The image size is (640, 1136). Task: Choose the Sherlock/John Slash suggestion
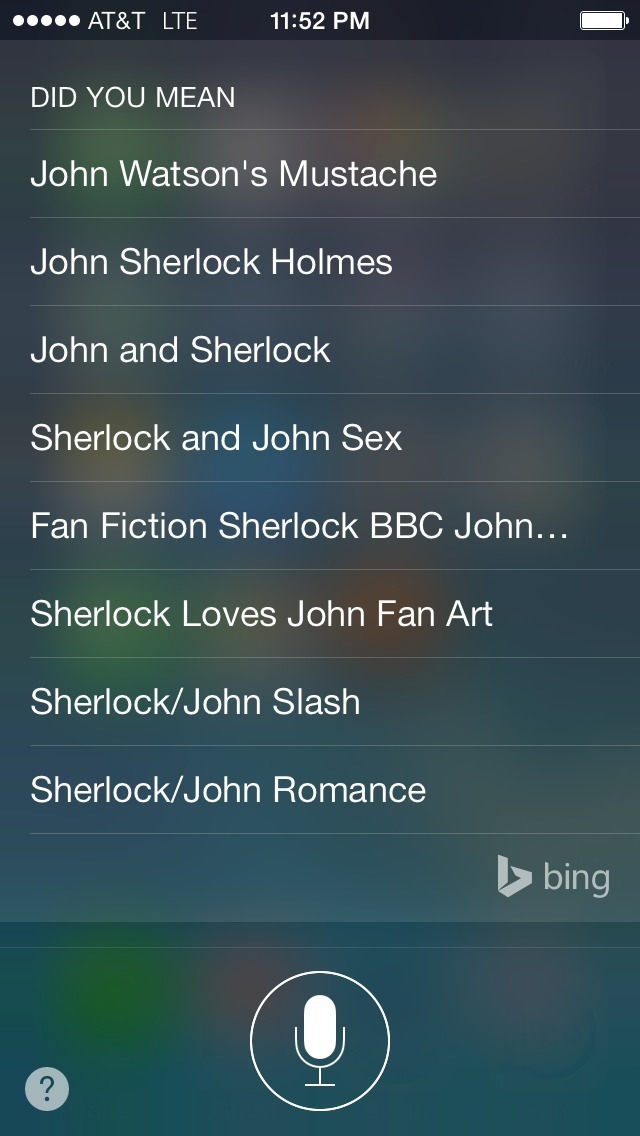196,702
